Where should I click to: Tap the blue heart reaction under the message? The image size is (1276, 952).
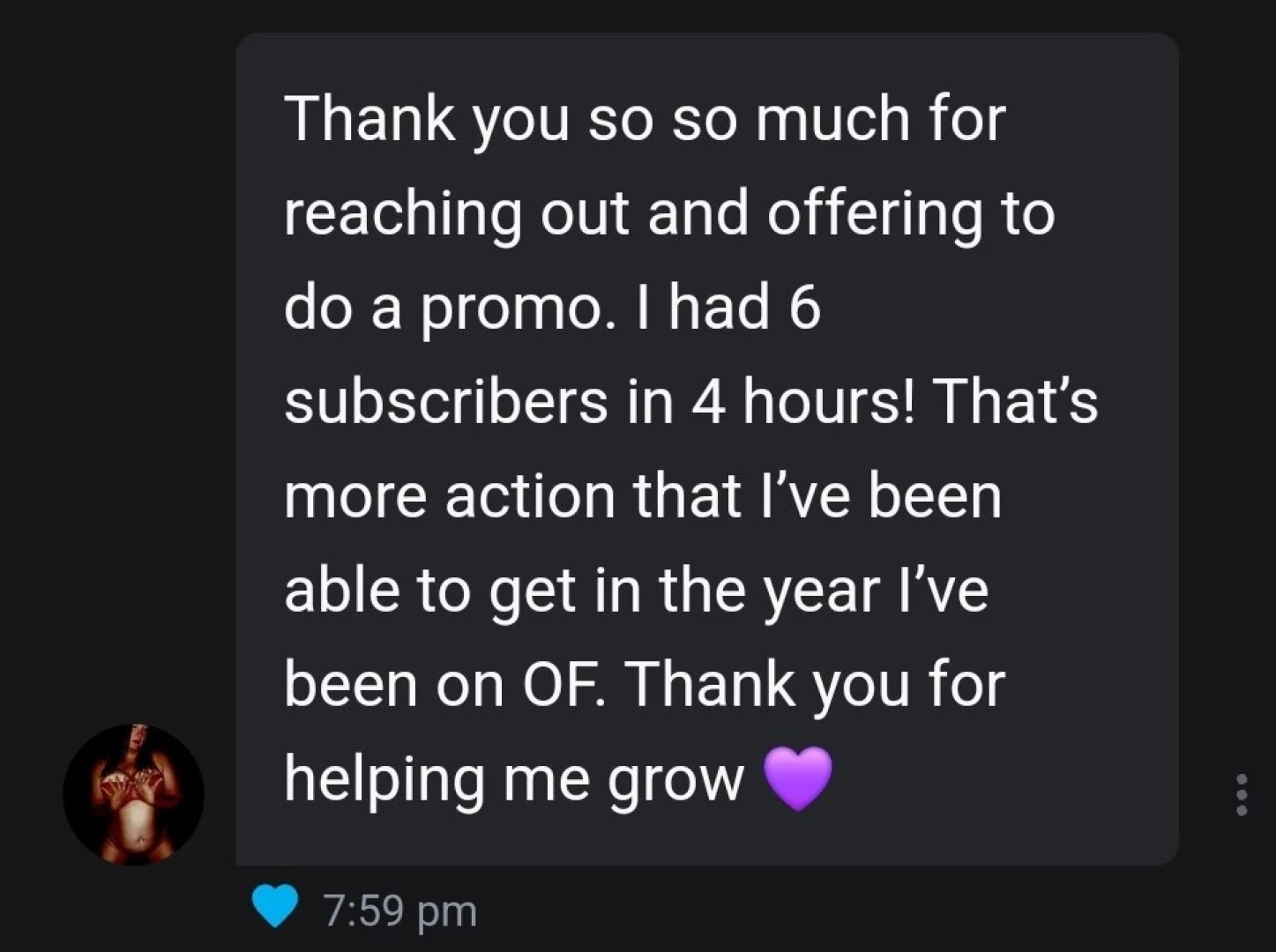(x=275, y=908)
